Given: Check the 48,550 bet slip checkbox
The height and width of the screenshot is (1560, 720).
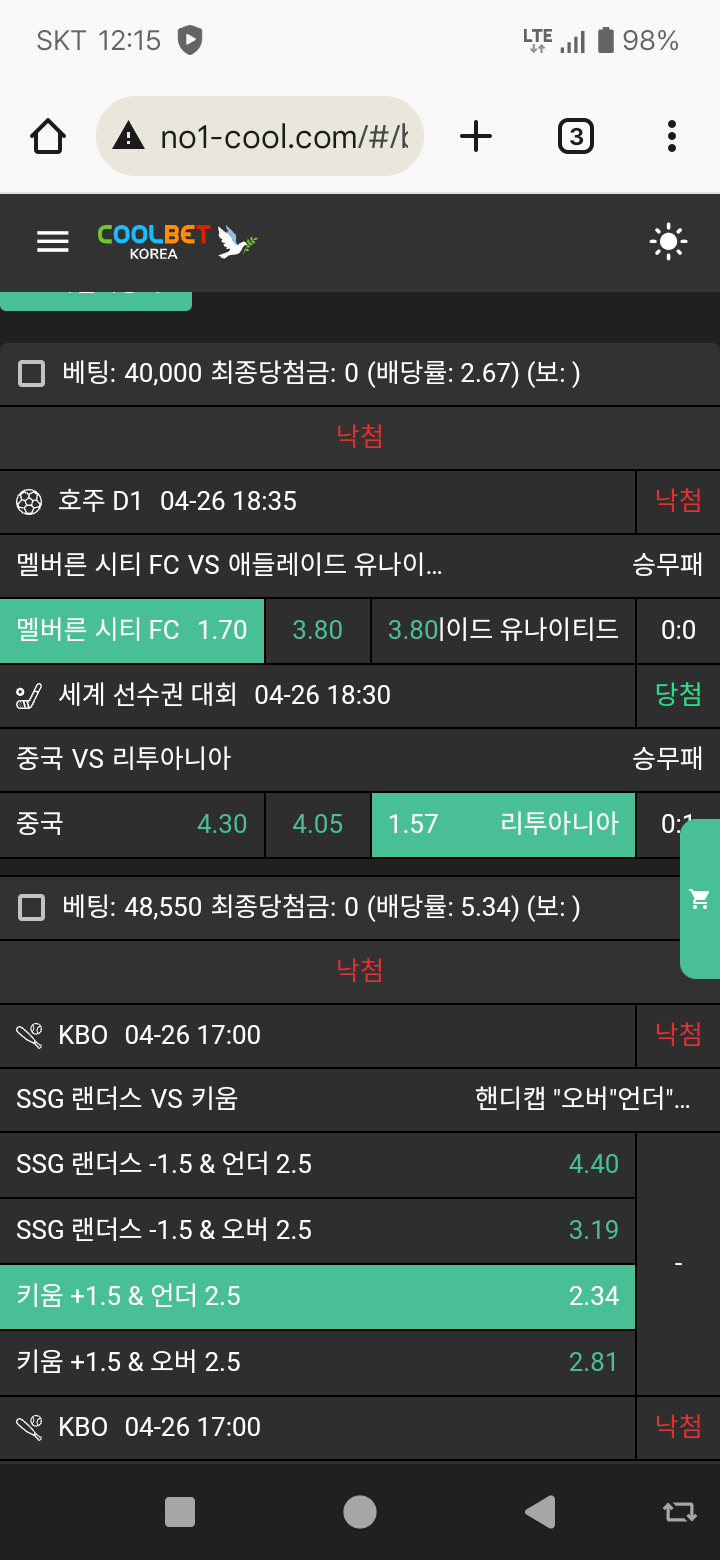Looking at the screenshot, I should 32,908.
